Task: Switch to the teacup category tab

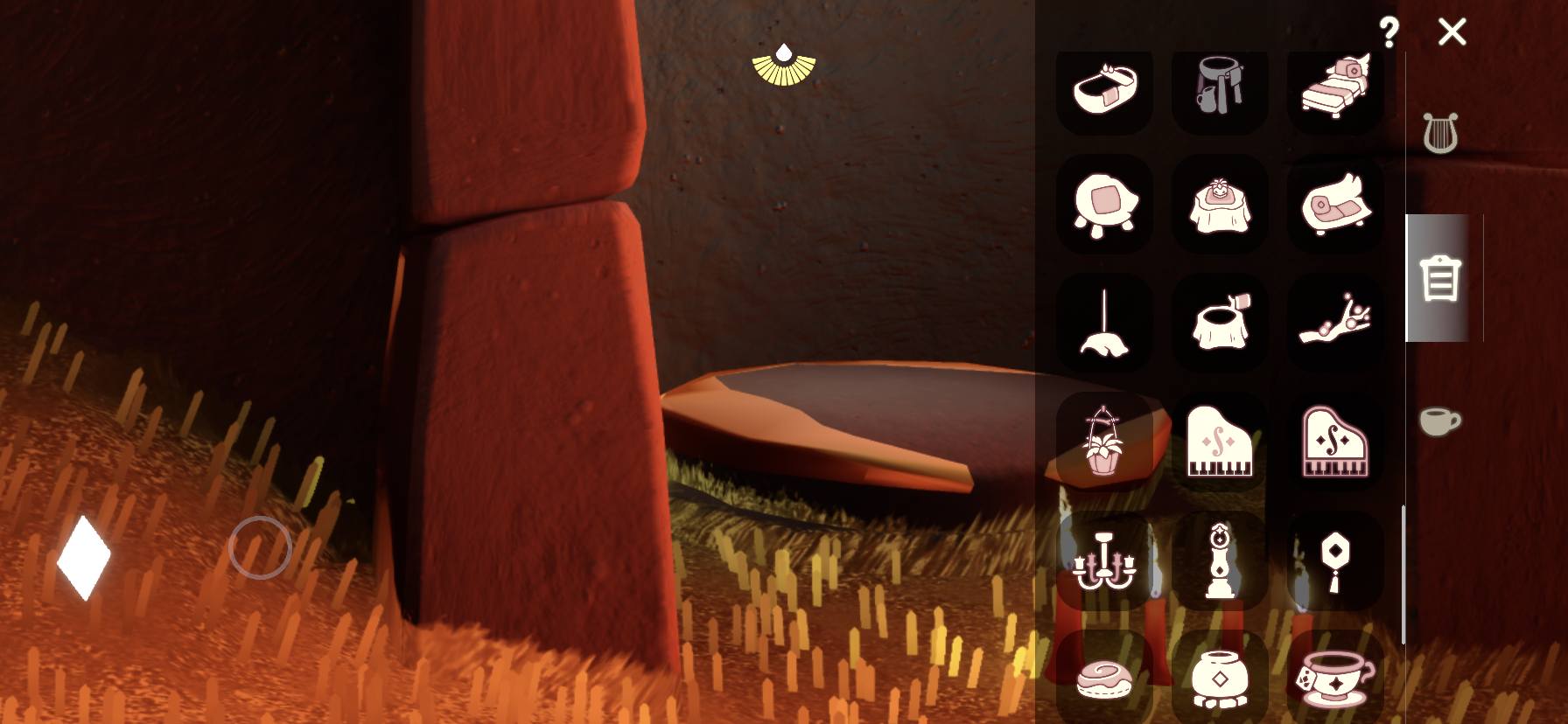Action: 1439,421
